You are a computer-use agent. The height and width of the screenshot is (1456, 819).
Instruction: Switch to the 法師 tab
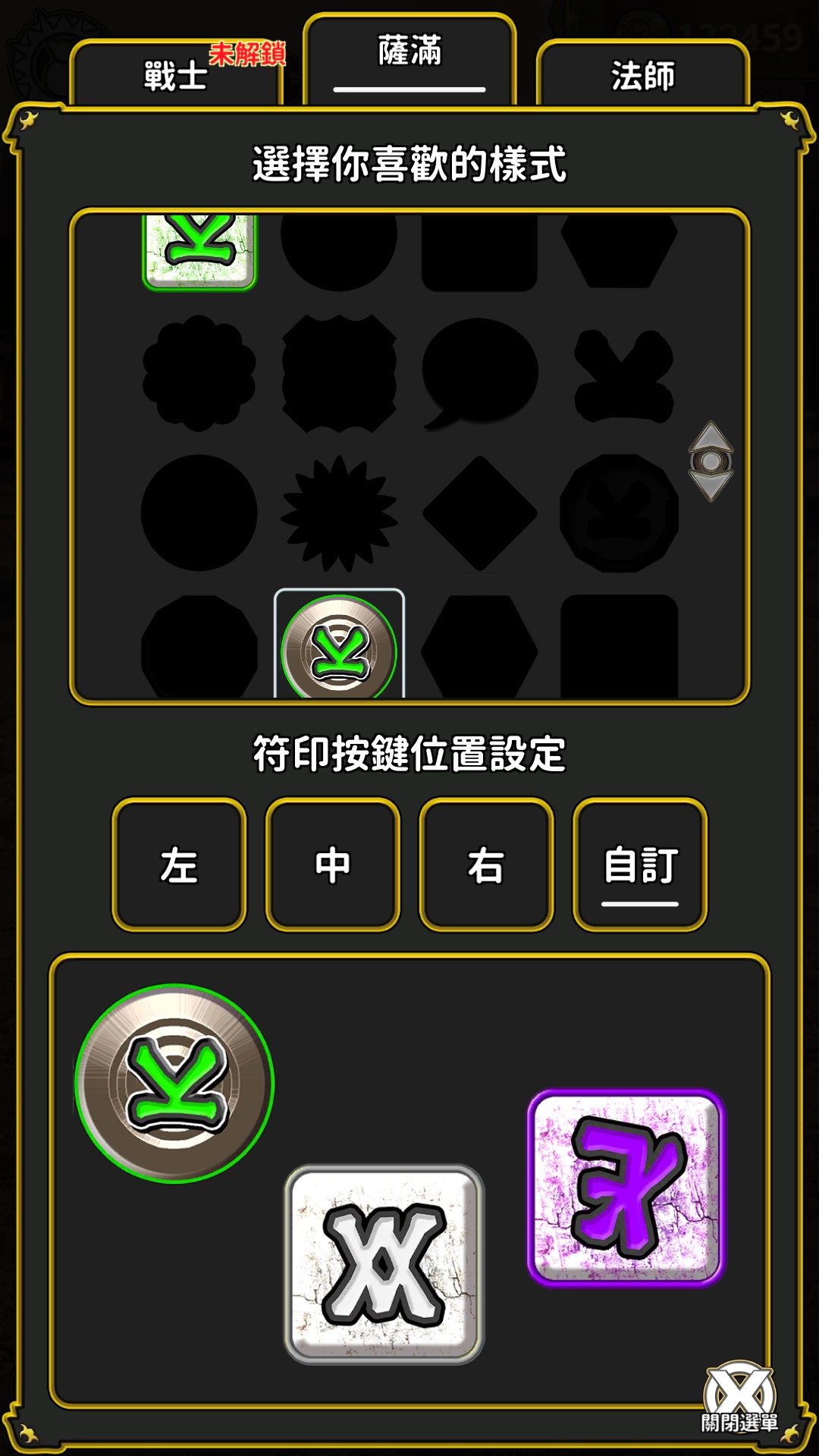pyautogui.click(x=644, y=74)
